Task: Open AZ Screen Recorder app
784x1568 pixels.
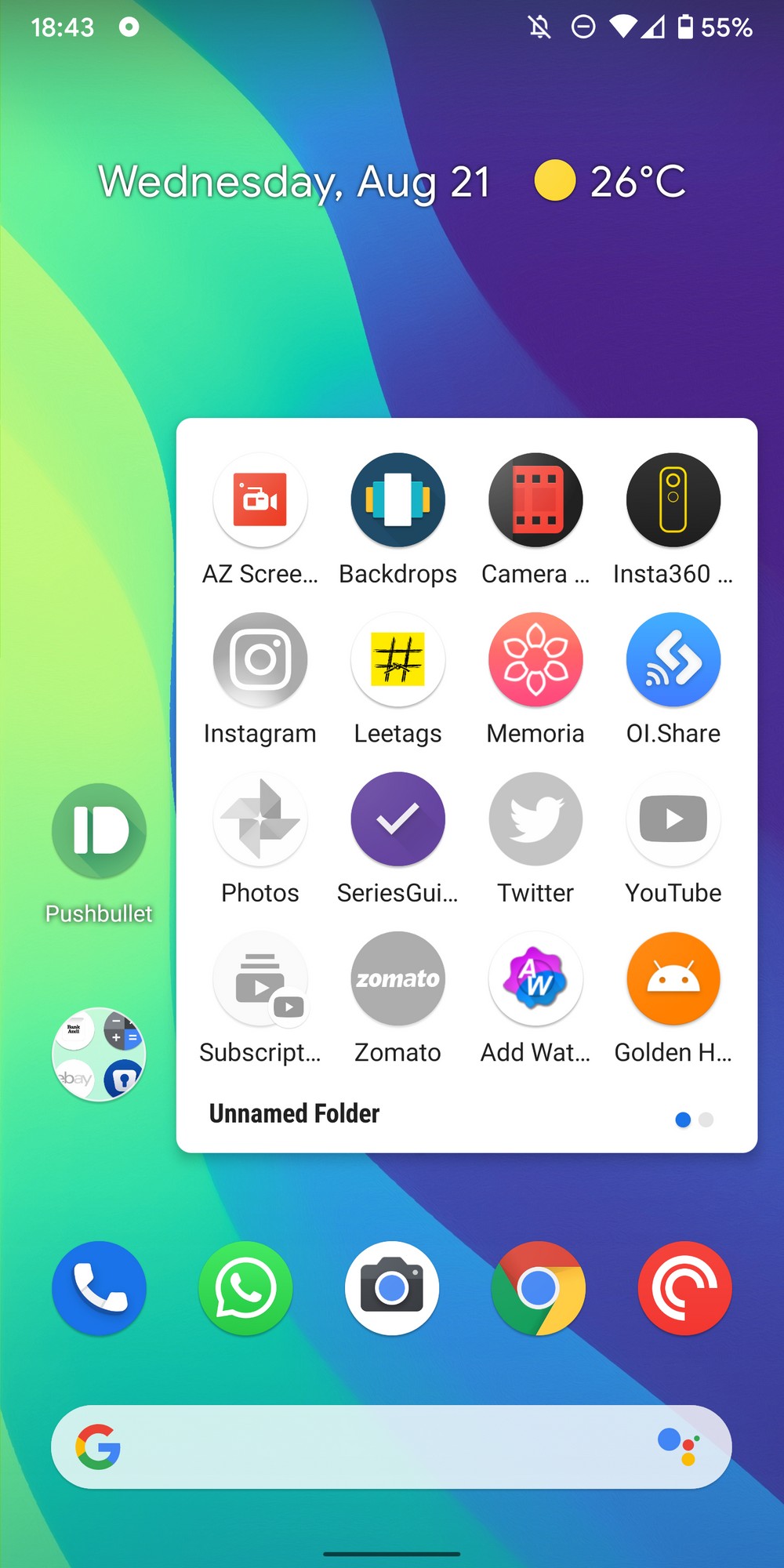Action: (260, 500)
